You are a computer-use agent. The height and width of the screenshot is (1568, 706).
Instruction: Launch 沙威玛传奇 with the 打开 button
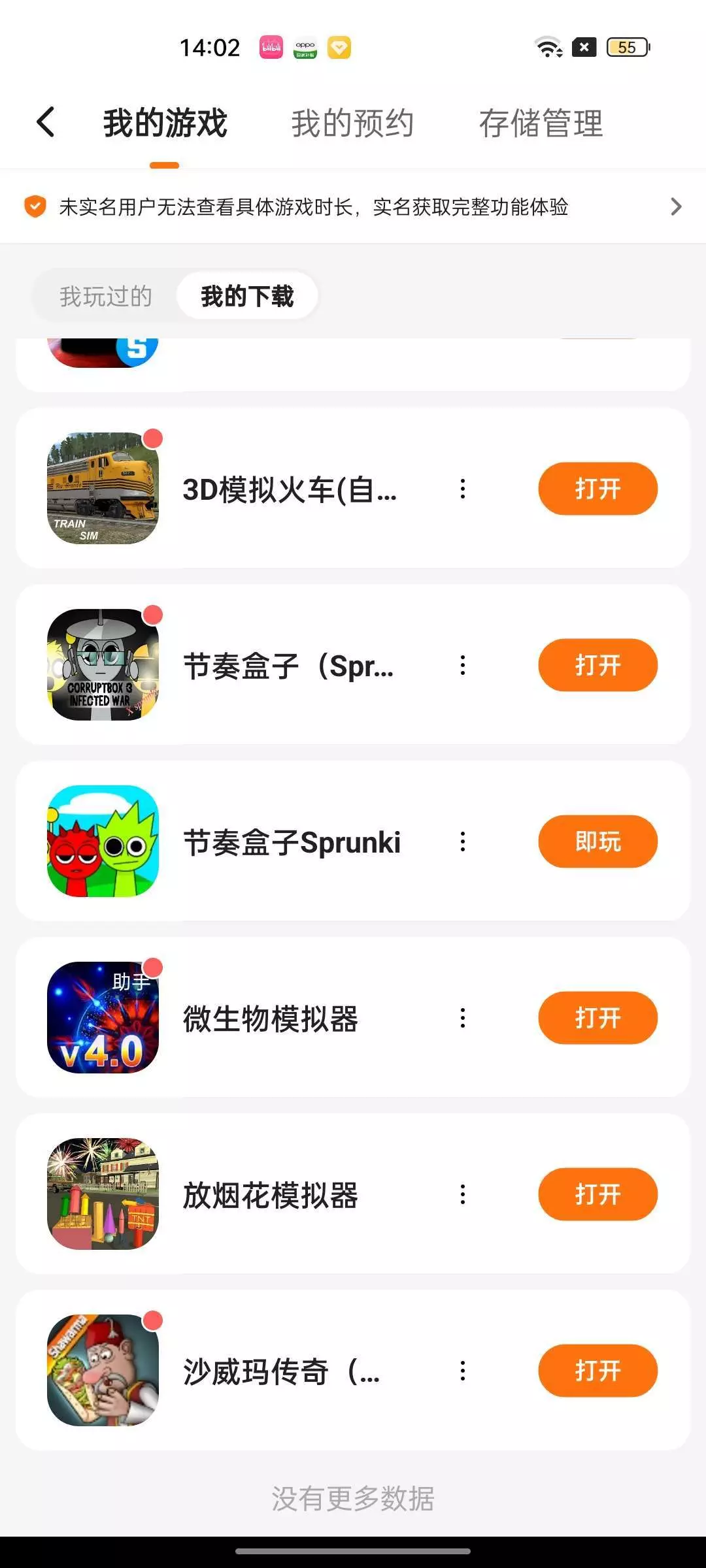point(597,1371)
